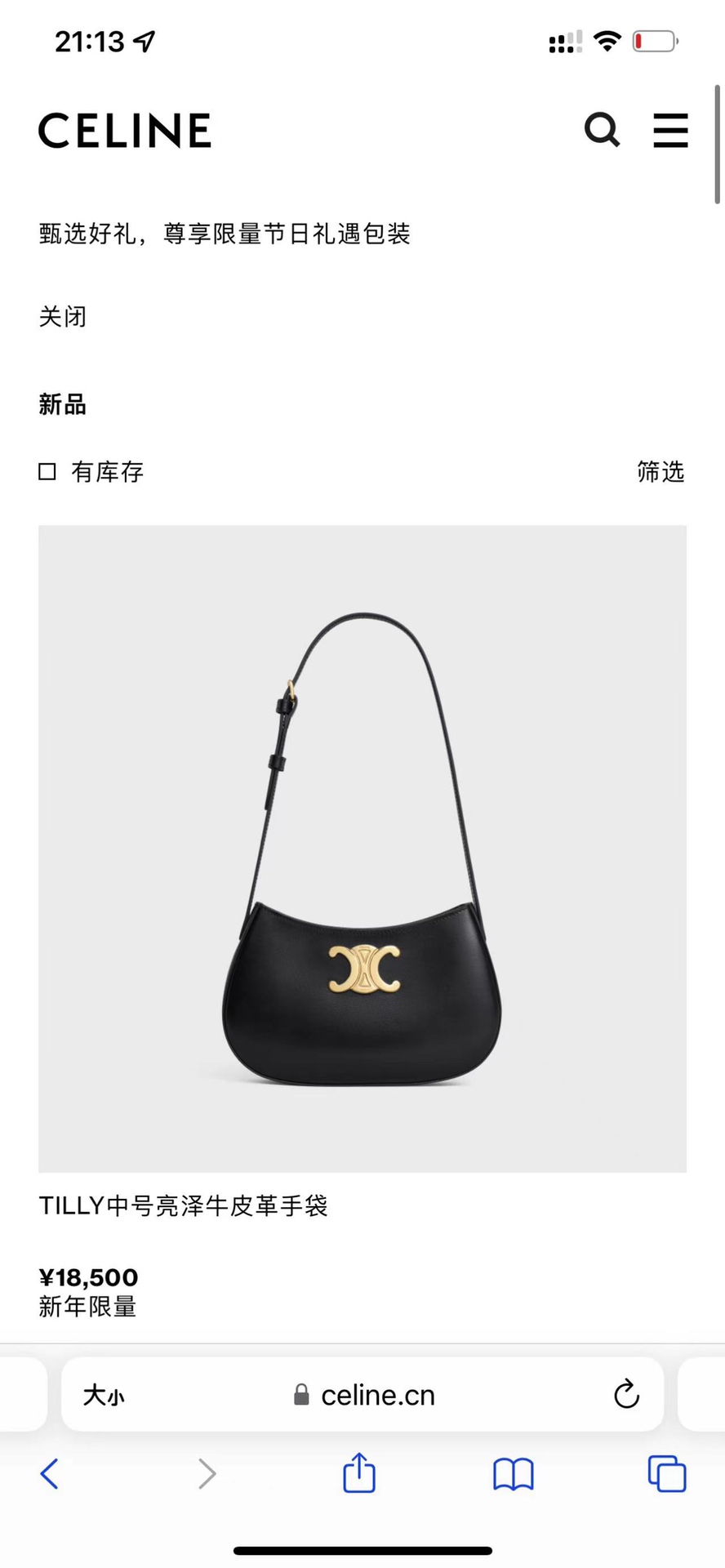
Task: Open the hamburger menu
Action: coord(670,131)
